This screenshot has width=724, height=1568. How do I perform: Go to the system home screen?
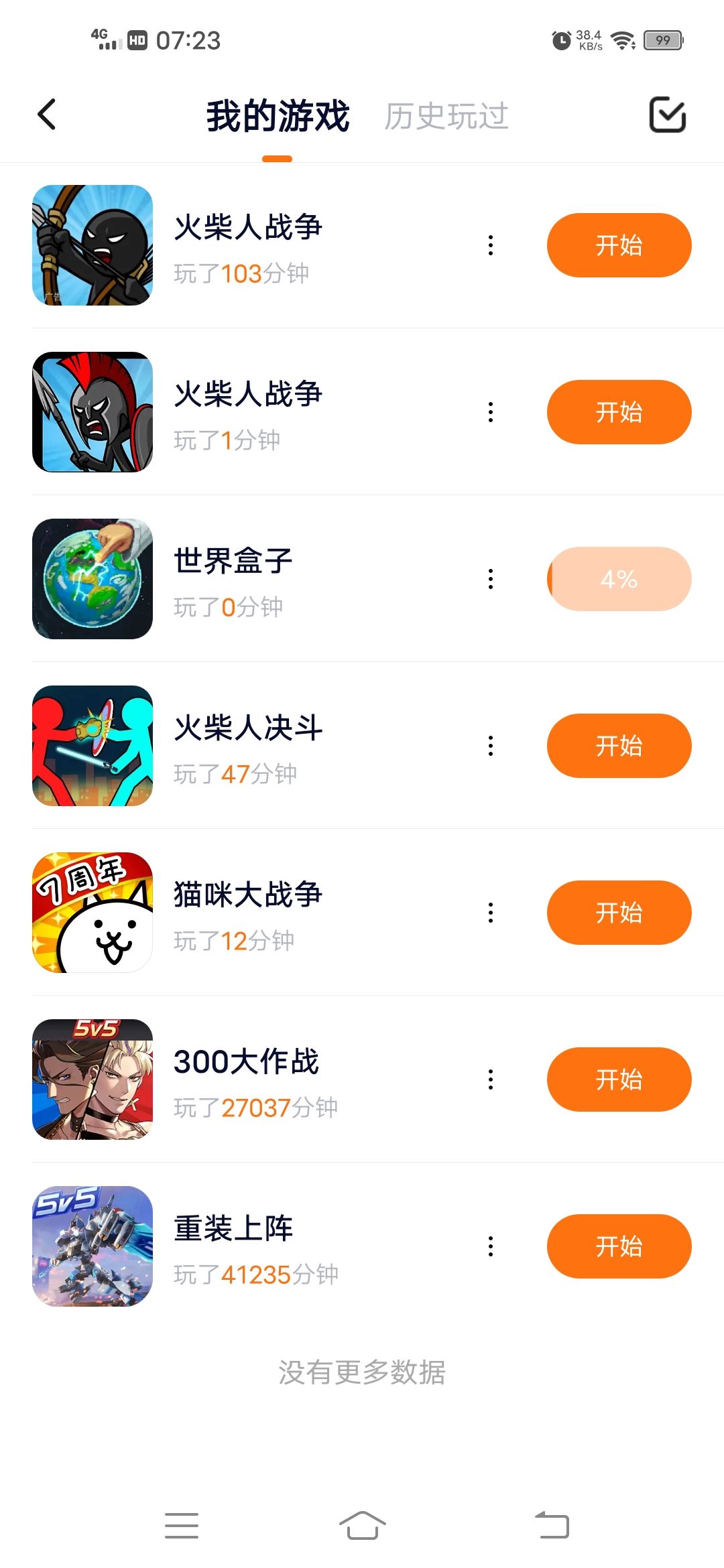[362, 1526]
